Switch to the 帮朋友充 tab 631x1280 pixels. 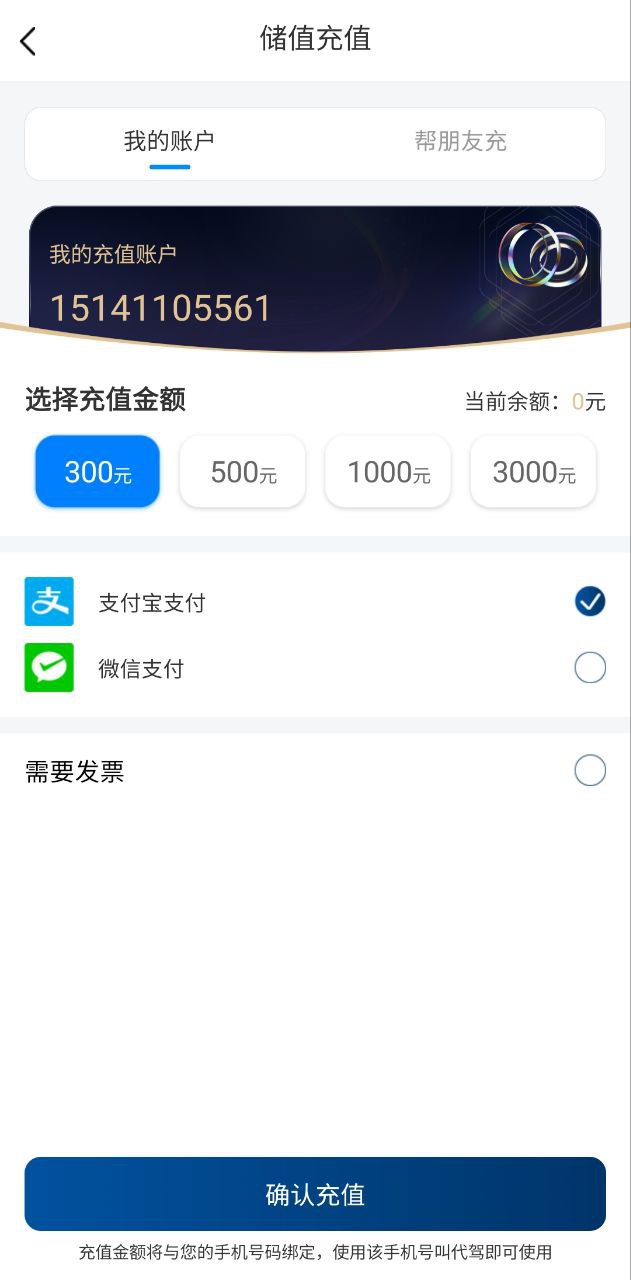click(460, 142)
